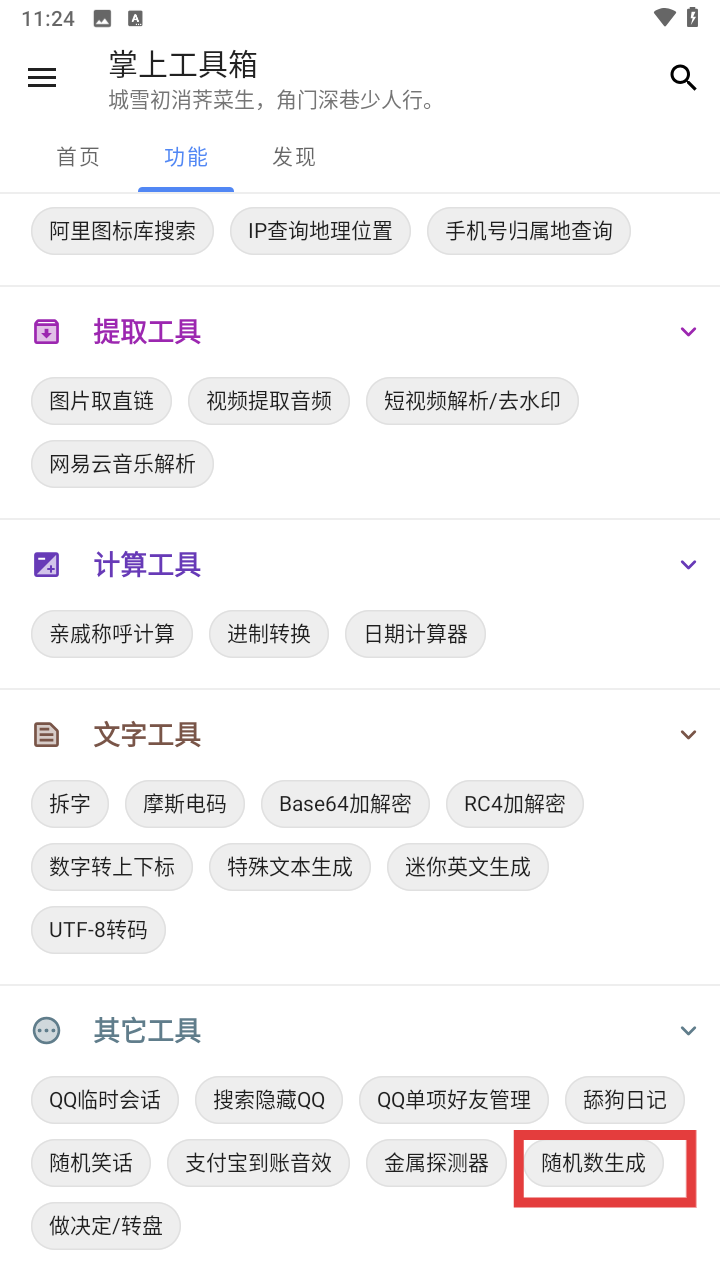Open Base64加解密 tool

pos(345,804)
